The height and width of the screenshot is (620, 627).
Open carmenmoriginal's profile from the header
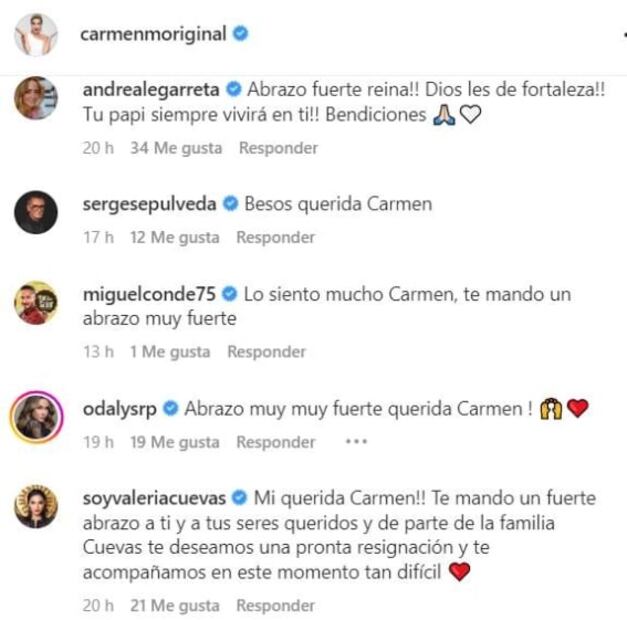[152, 34]
